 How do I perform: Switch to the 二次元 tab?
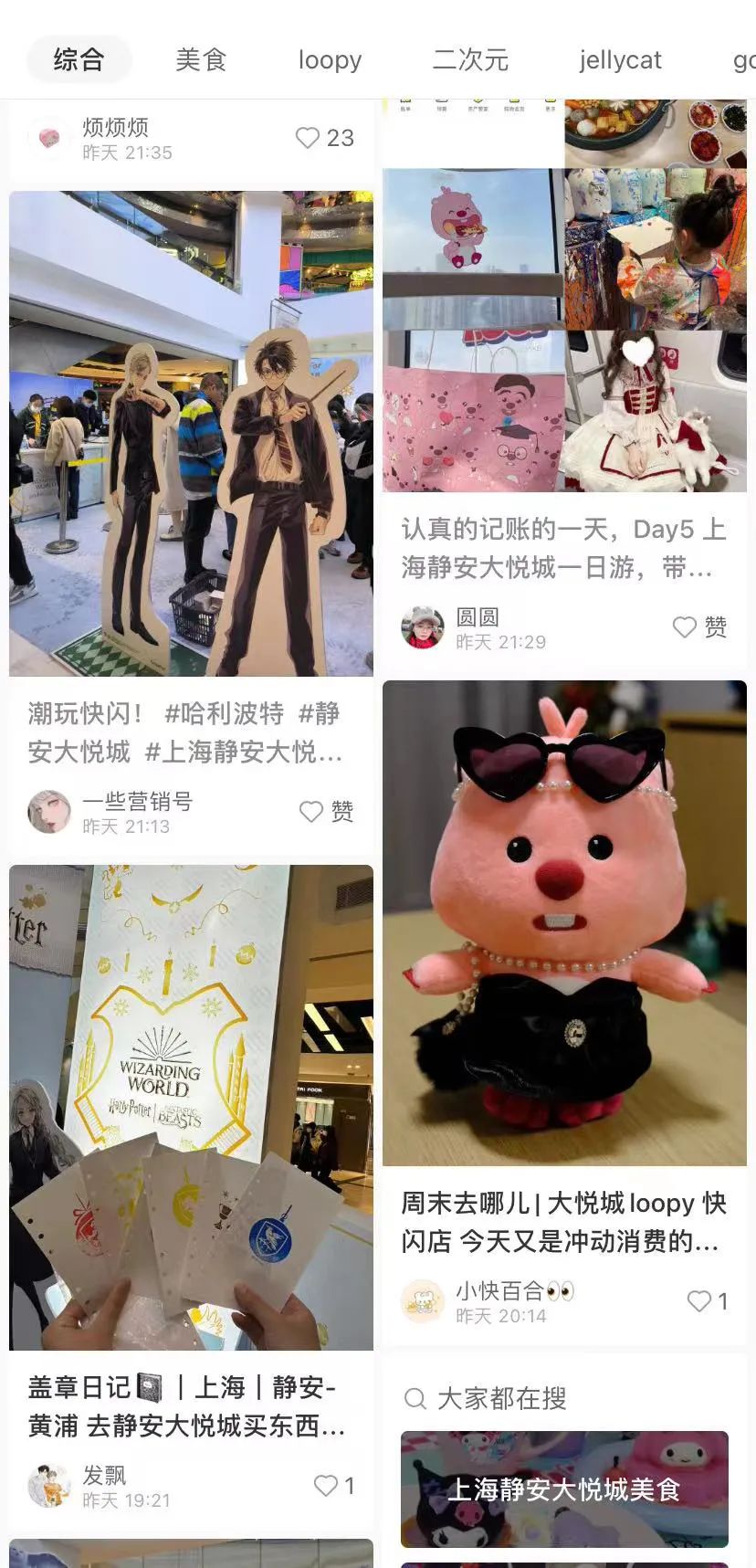pos(470,60)
